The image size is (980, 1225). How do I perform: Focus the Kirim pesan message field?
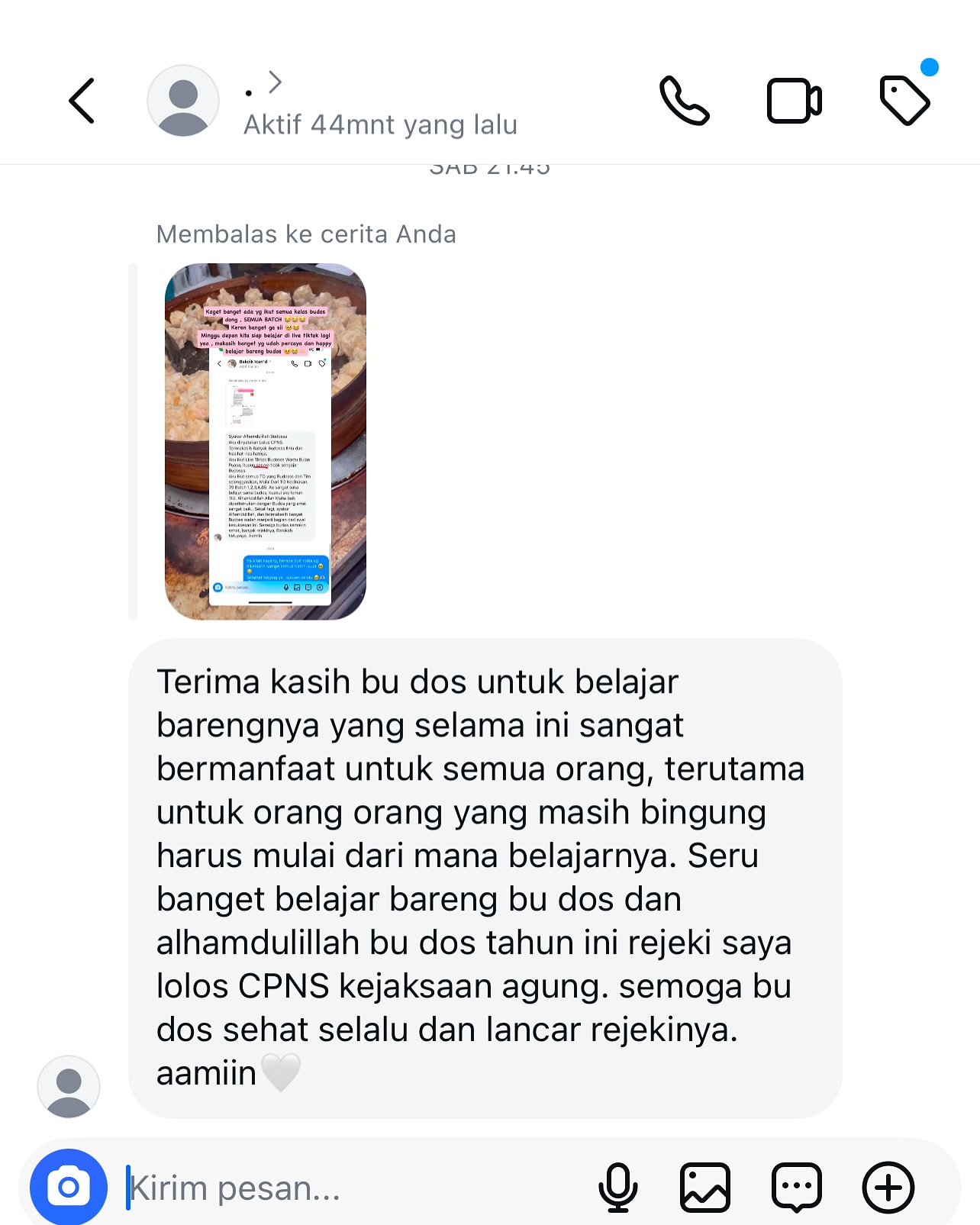coord(343,1188)
